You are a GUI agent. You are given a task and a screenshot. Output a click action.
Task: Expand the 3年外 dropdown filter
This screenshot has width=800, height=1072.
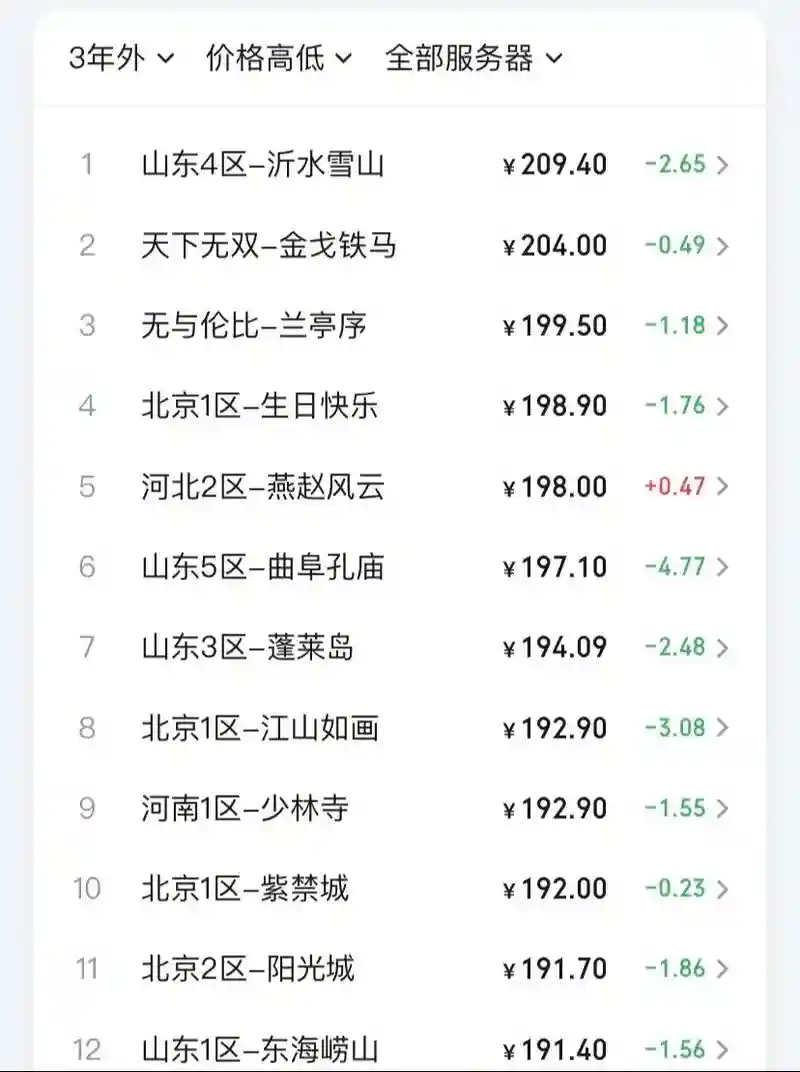click(x=121, y=58)
